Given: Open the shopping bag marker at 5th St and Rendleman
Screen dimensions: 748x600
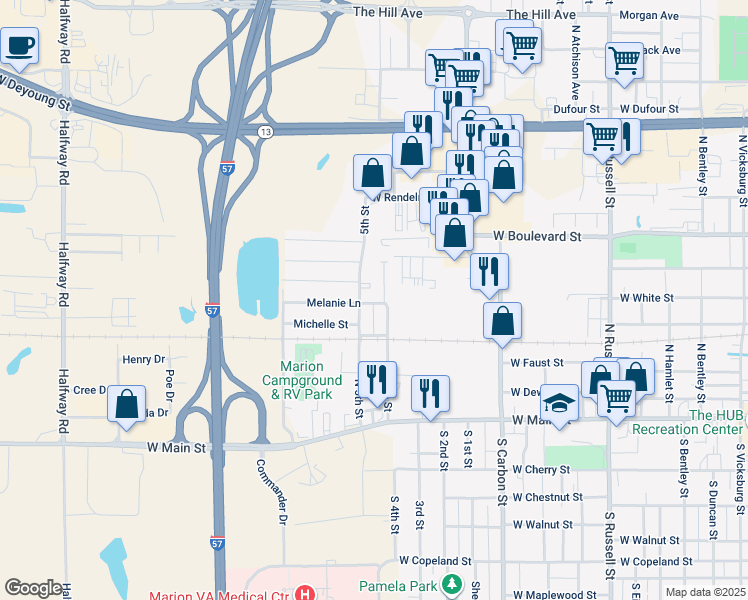Looking at the screenshot, I should coord(373,174).
